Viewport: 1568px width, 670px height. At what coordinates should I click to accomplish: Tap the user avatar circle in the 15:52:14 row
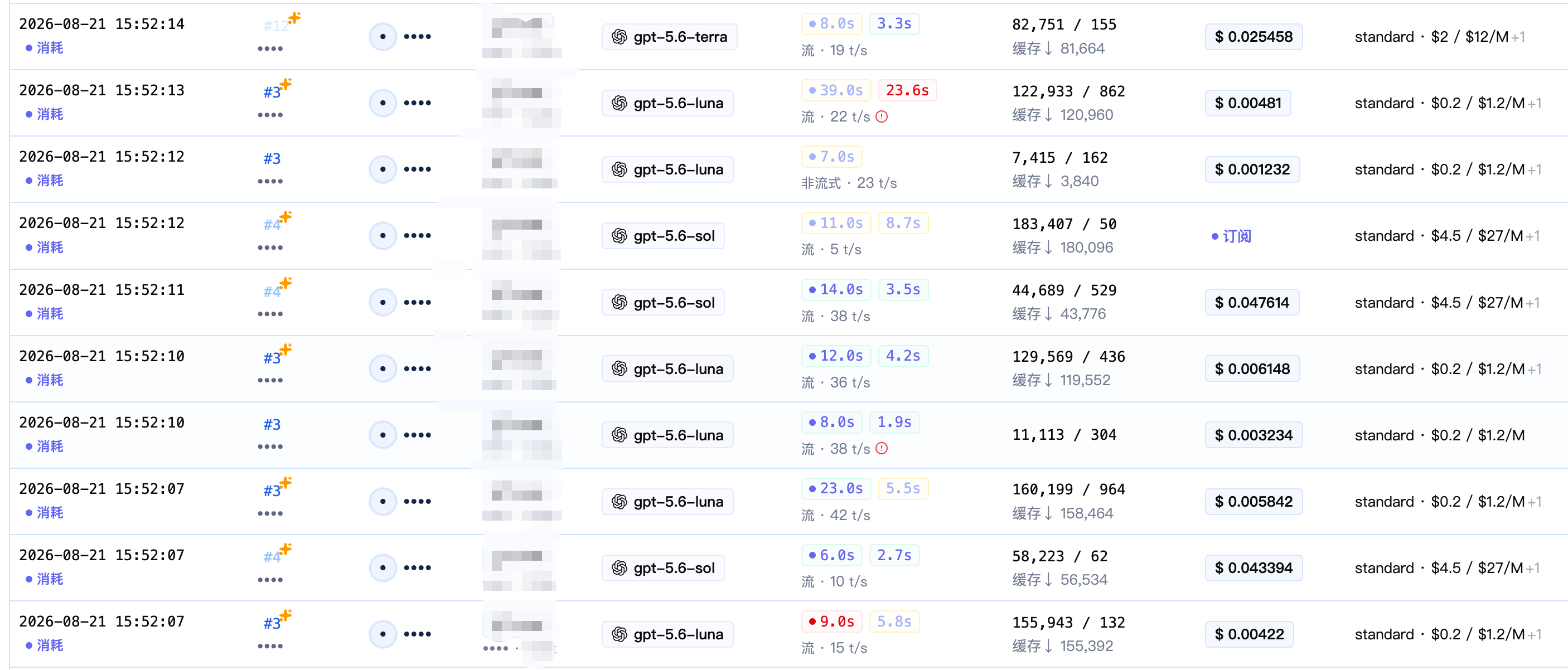(383, 37)
